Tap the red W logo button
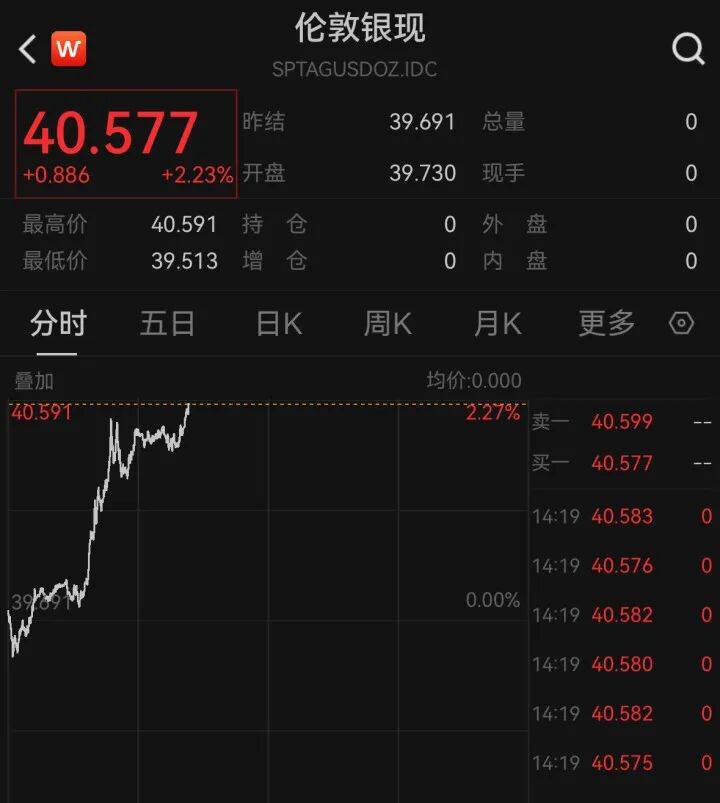 coord(69,48)
